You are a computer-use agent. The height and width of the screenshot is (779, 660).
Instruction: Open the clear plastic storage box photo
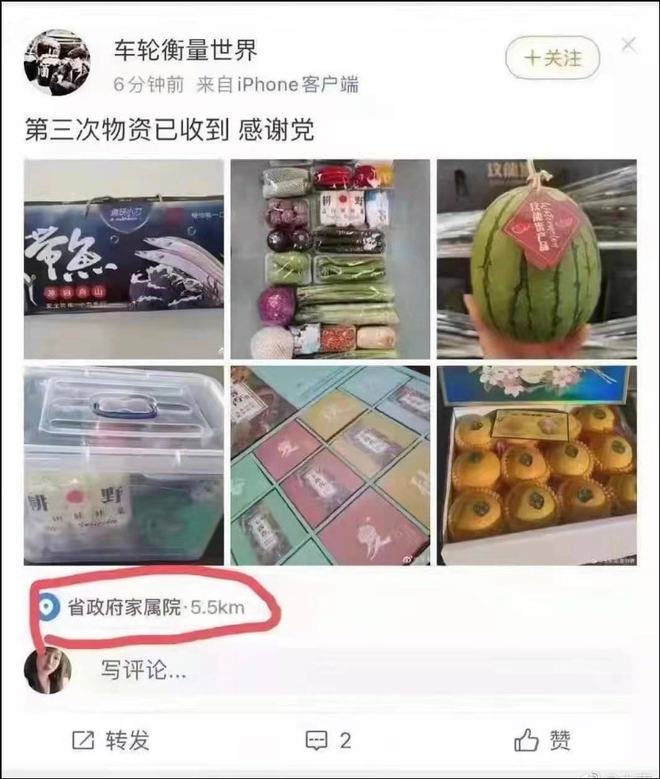pyautogui.click(x=124, y=465)
